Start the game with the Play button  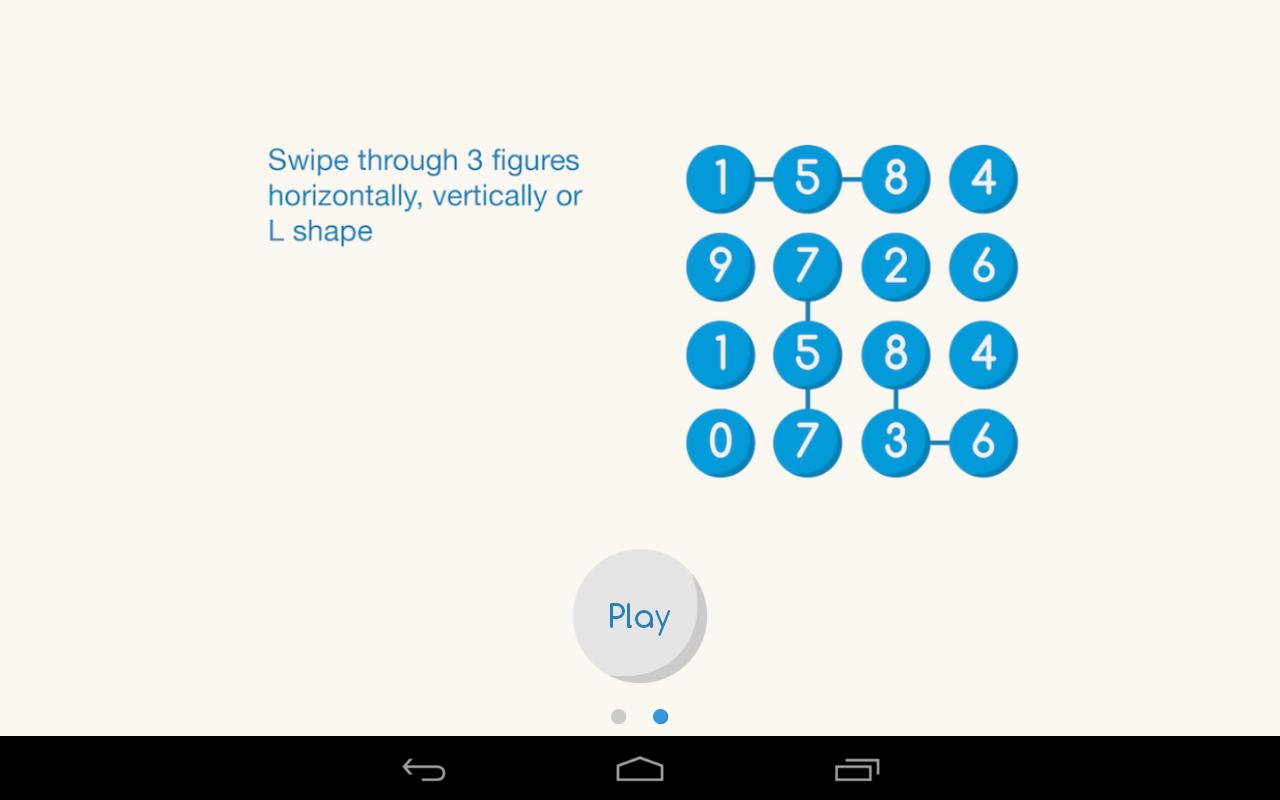pos(639,615)
